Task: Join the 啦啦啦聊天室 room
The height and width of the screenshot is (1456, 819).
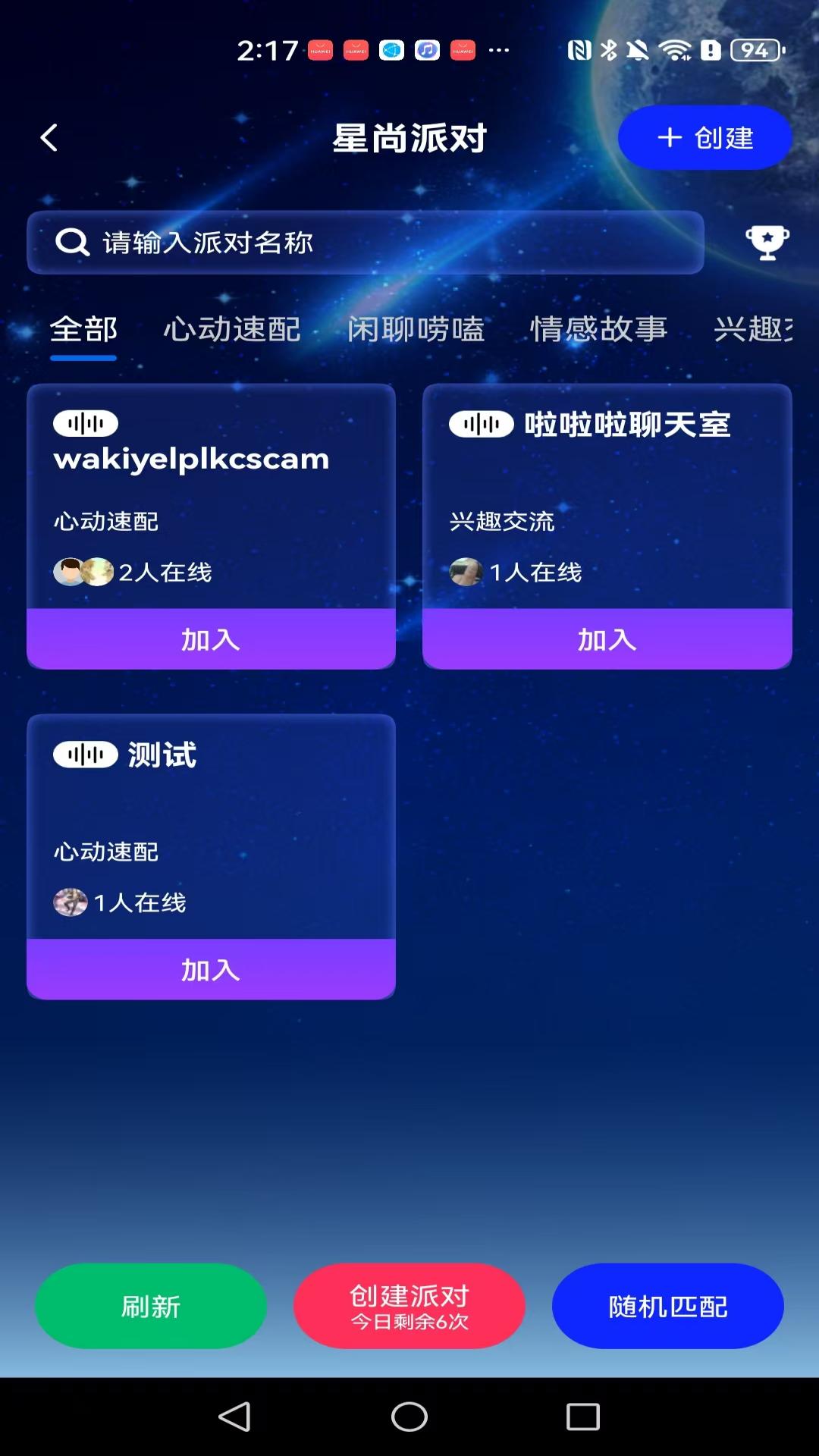Action: click(608, 639)
